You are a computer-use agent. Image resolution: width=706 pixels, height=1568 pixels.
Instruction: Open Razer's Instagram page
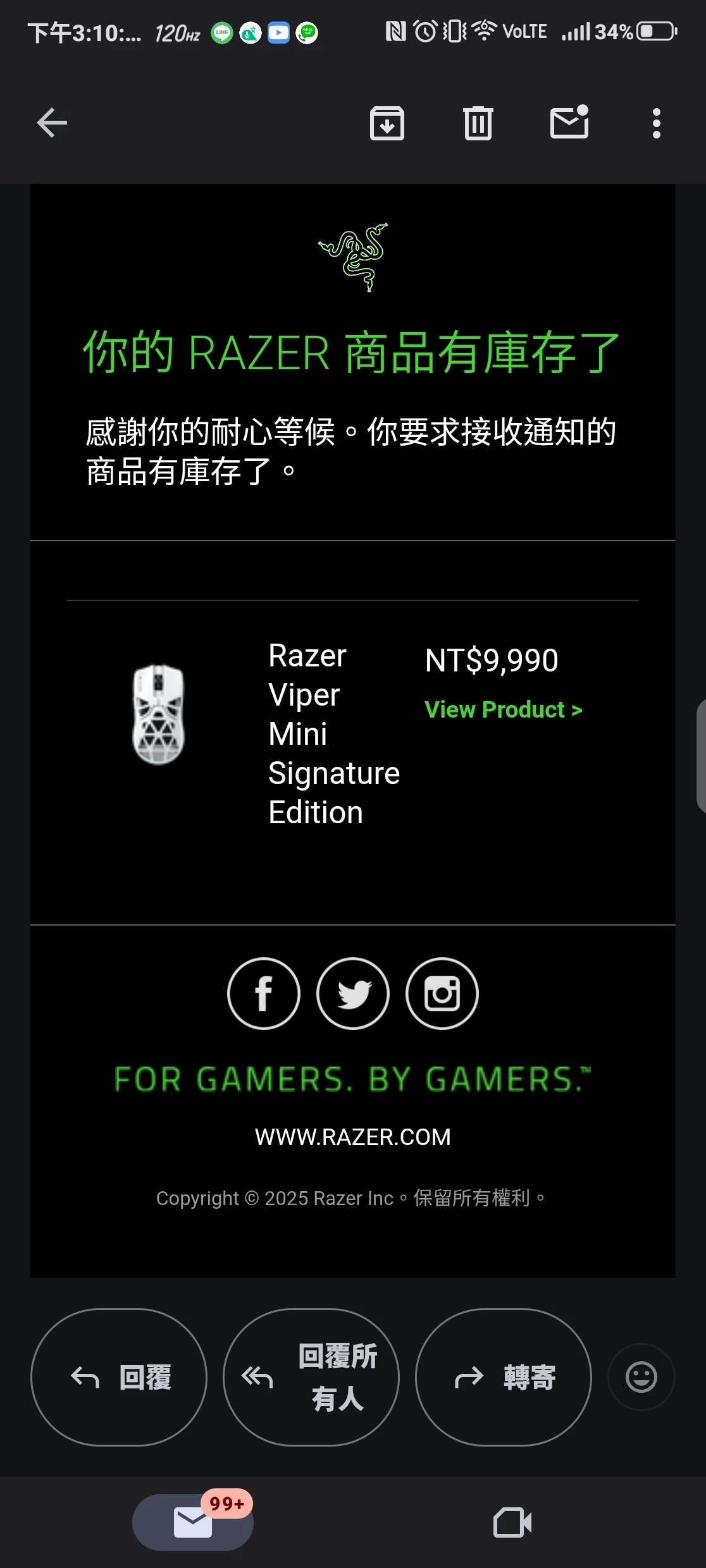click(442, 993)
